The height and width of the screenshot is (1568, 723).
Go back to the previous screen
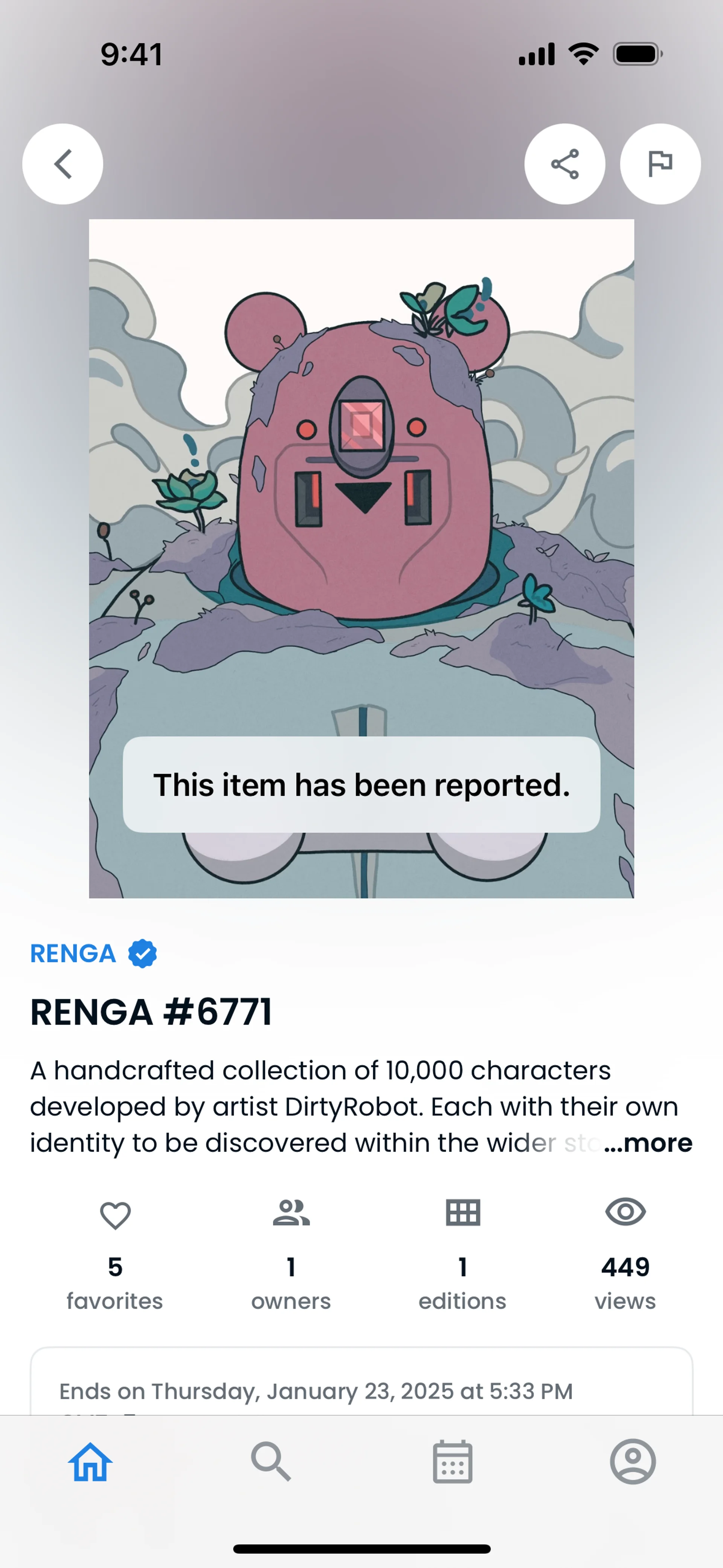pyautogui.click(x=63, y=164)
